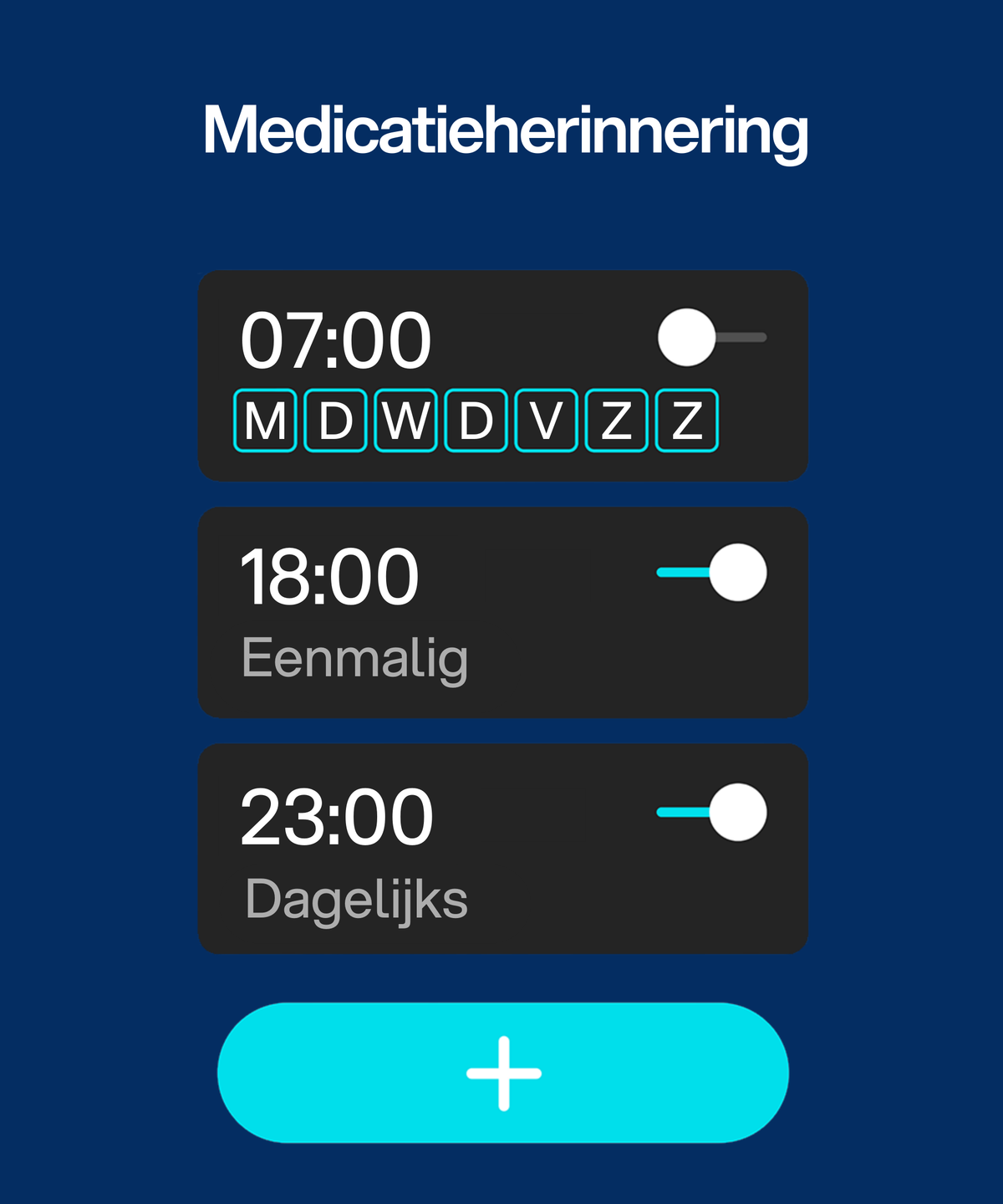Screen dimensions: 1003x1204
Task: Toggle the M day chip for 07:00
Action: (x=265, y=421)
